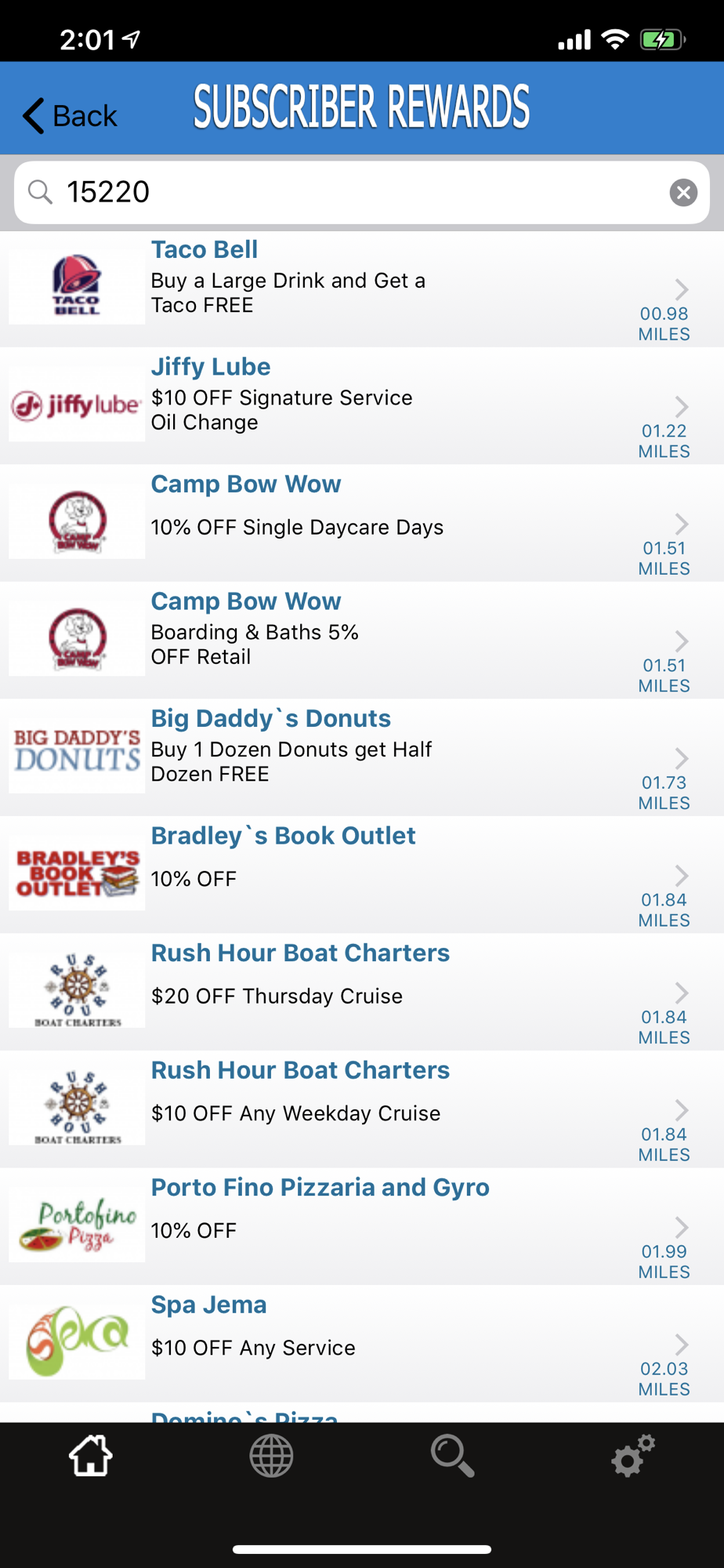Open the settings gears tab

633,1455
